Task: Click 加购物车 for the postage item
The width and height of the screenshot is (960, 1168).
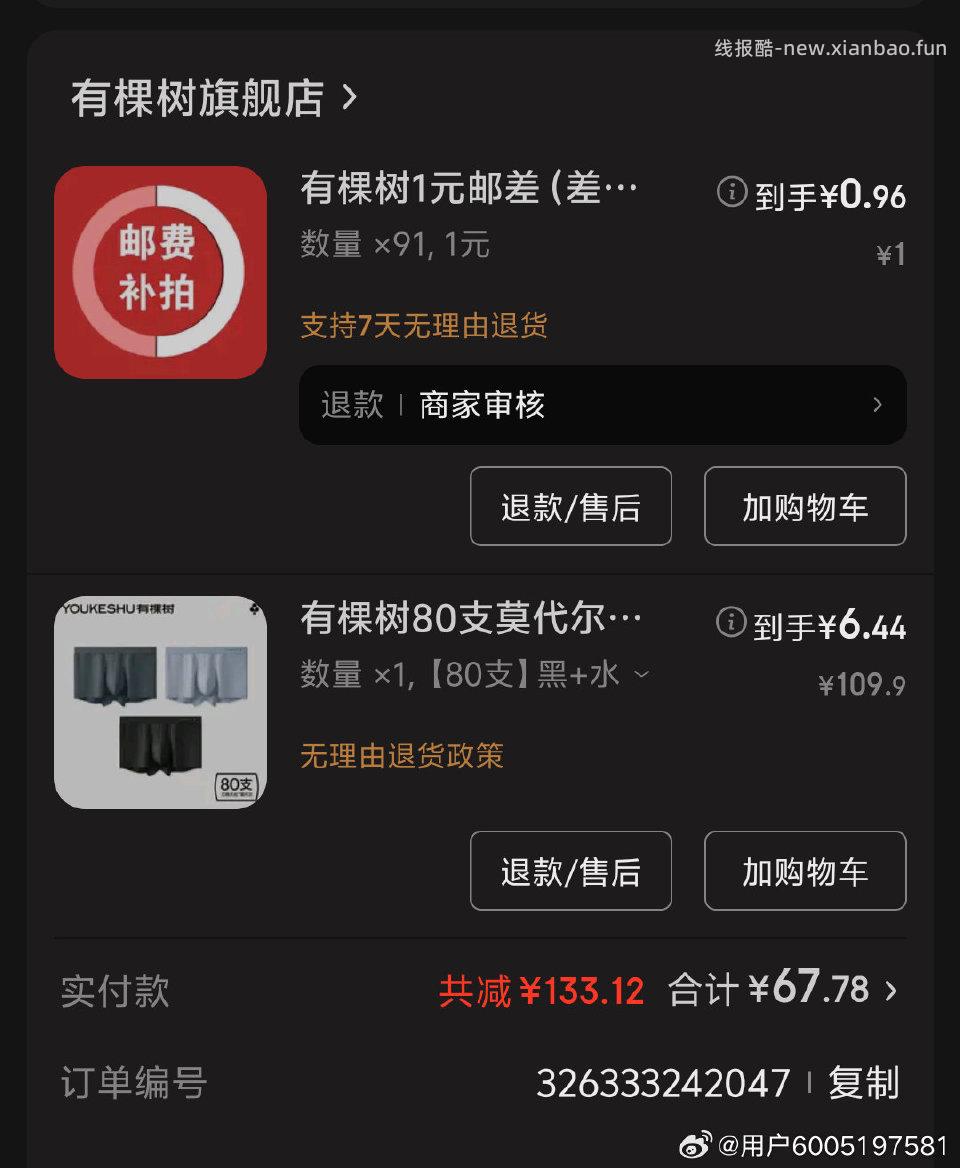Action: pyautogui.click(x=806, y=506)
